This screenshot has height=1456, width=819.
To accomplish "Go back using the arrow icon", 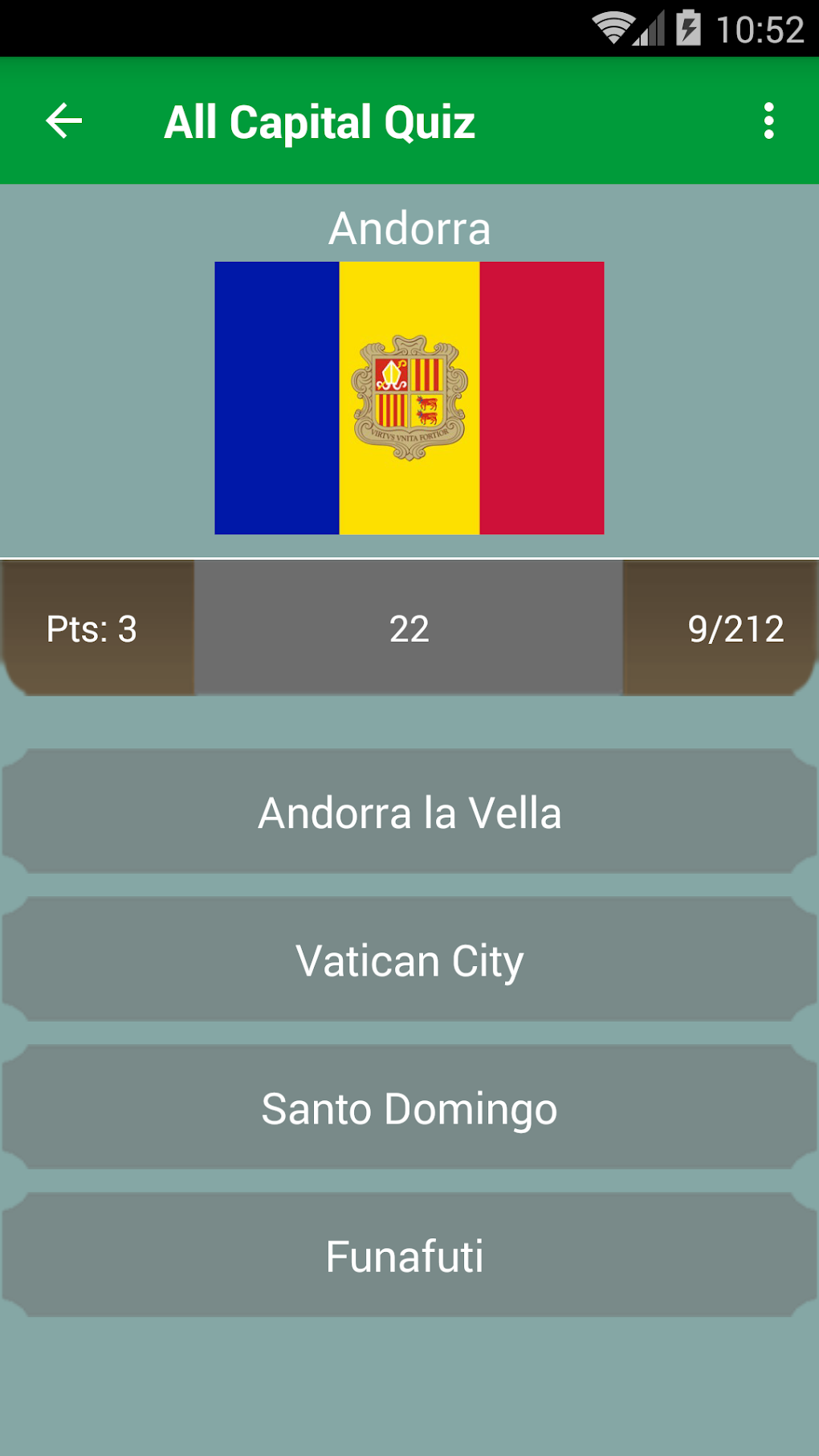I will 64,121.
